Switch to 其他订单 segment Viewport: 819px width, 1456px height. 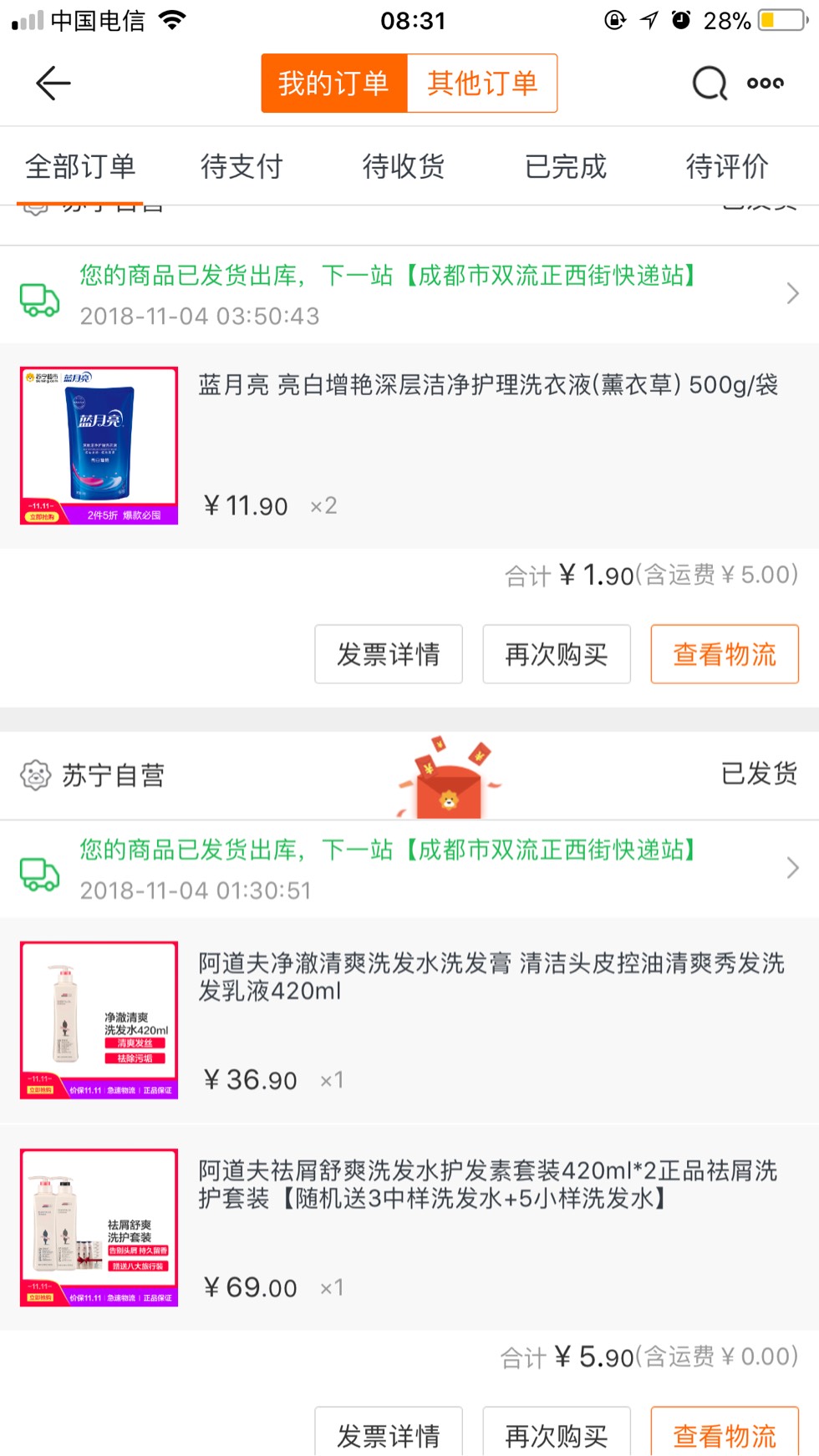tap(482, 83)
